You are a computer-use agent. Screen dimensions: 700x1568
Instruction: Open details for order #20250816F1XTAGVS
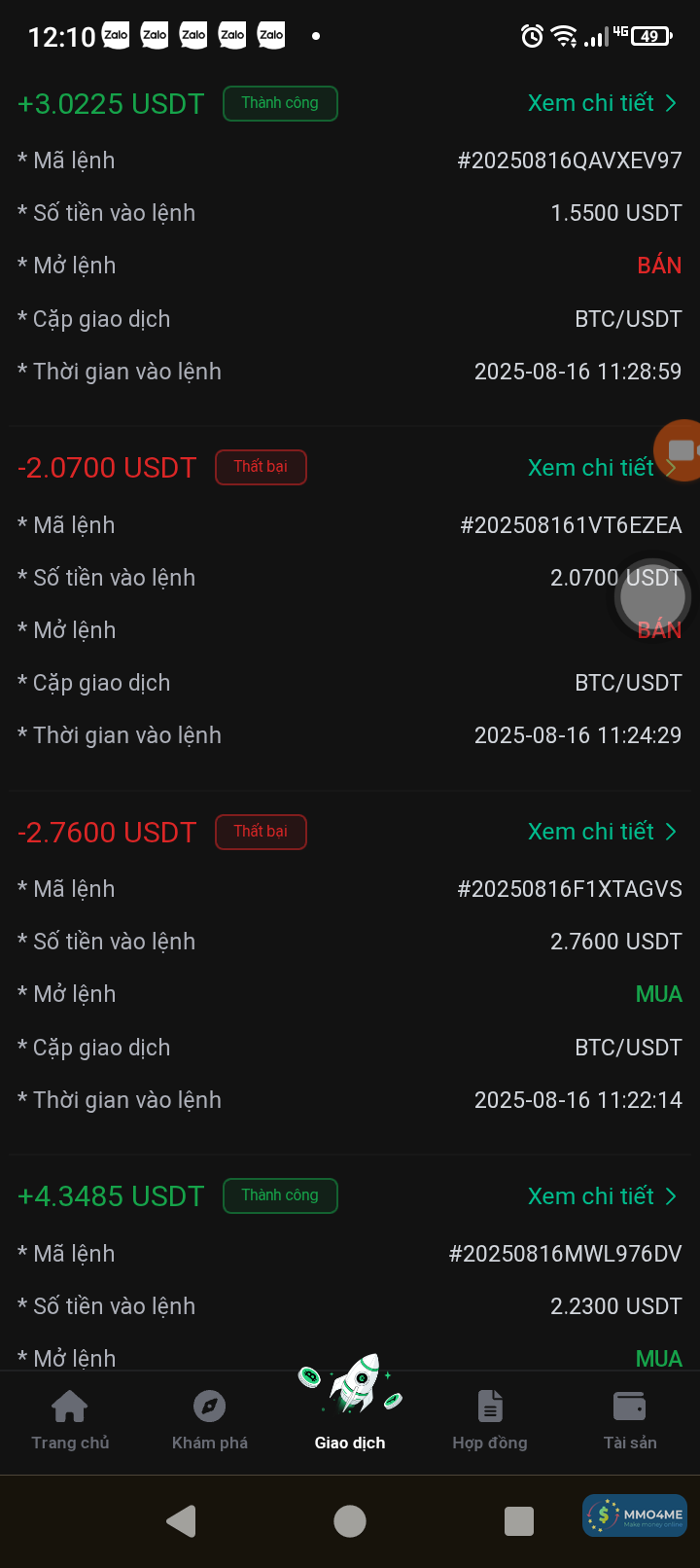(x=601, y=832)
